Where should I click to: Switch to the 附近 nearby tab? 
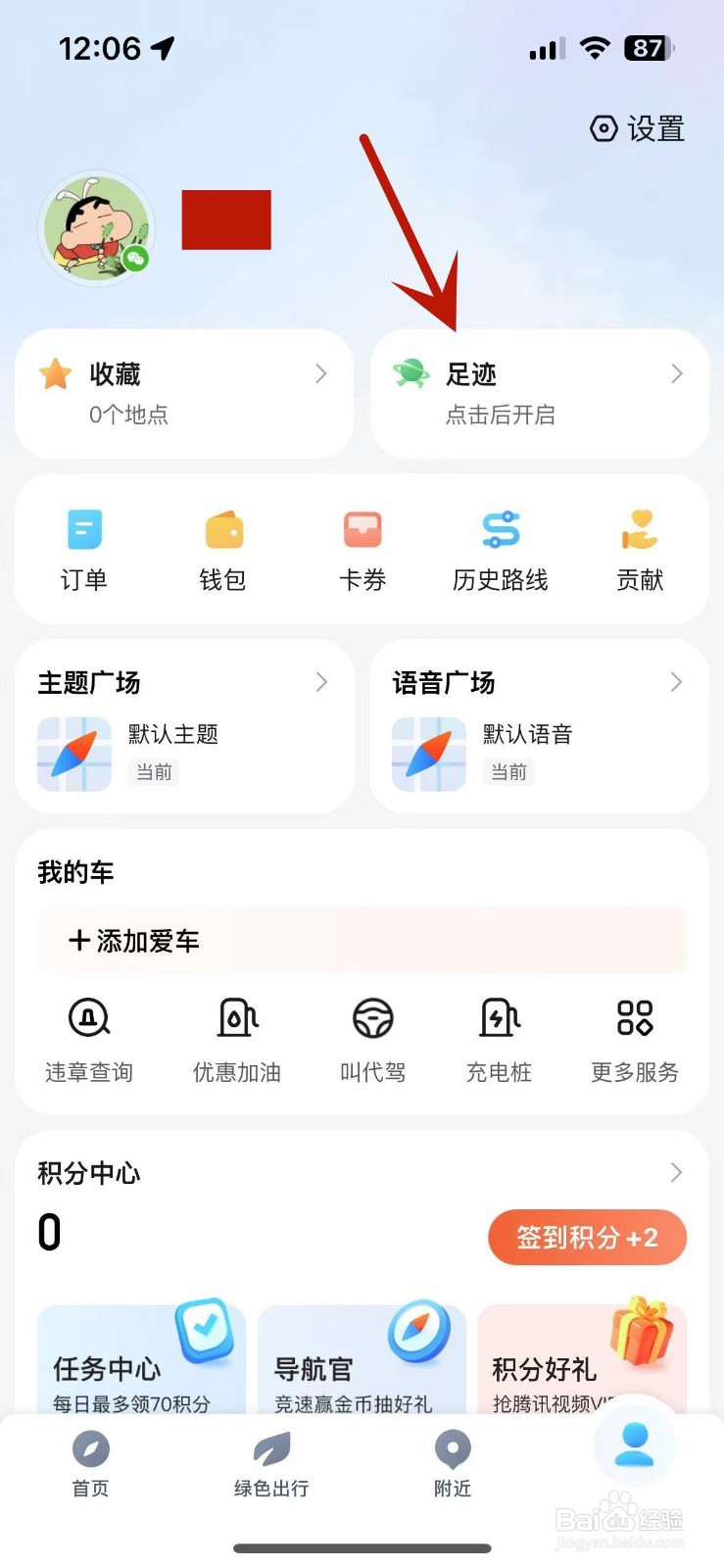coord(453,1464)
